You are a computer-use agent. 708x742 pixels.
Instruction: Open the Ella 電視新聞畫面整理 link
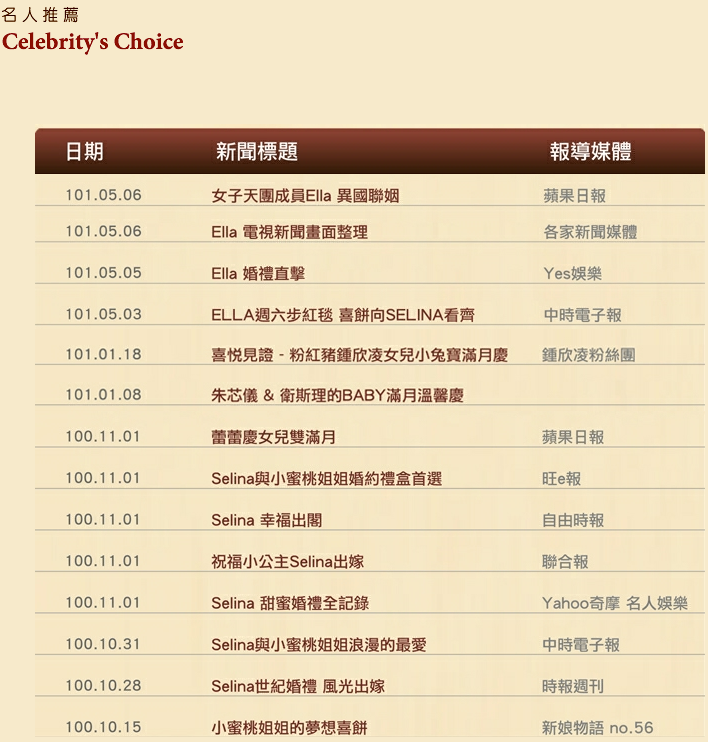click(289, 232)
